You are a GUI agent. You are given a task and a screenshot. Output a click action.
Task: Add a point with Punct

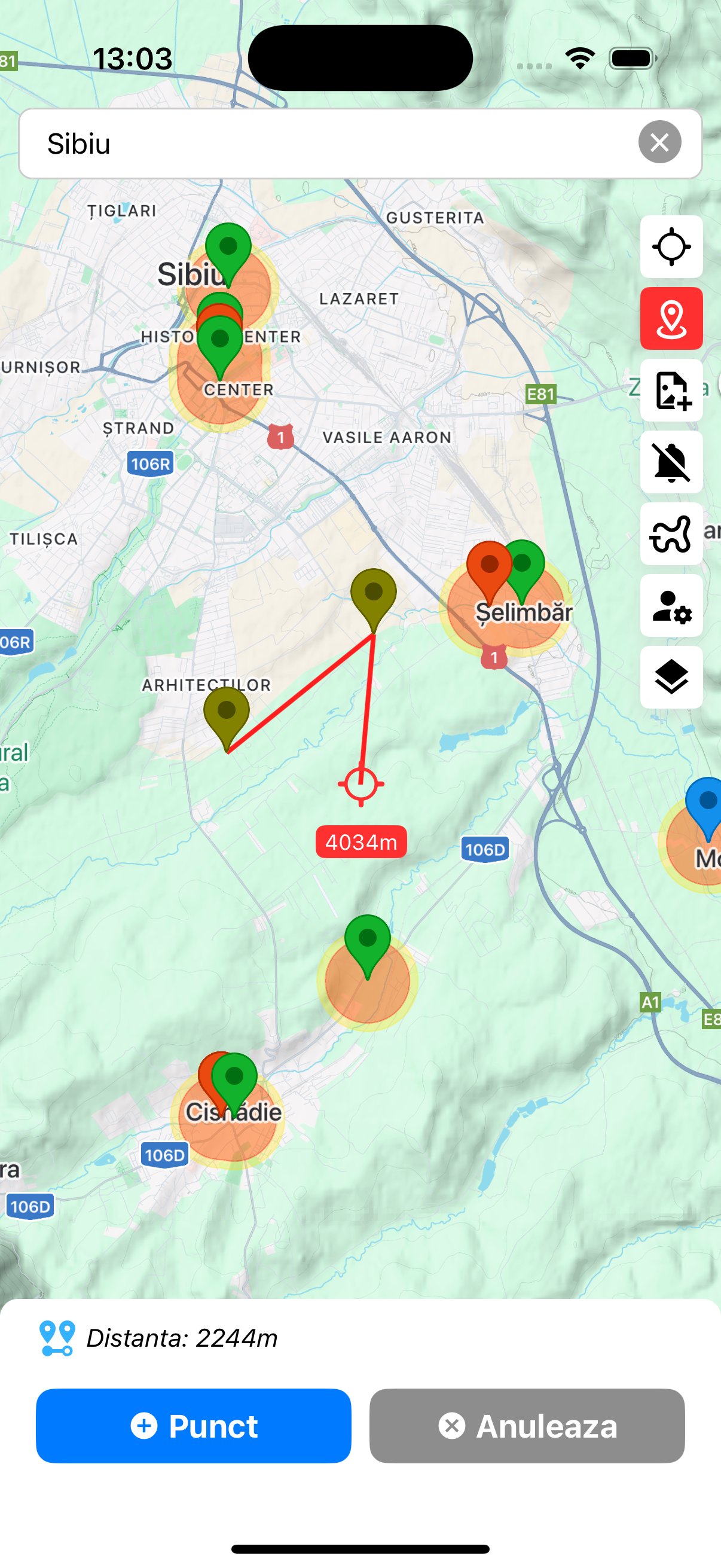pyautogui.click(x=194, y=1426)
